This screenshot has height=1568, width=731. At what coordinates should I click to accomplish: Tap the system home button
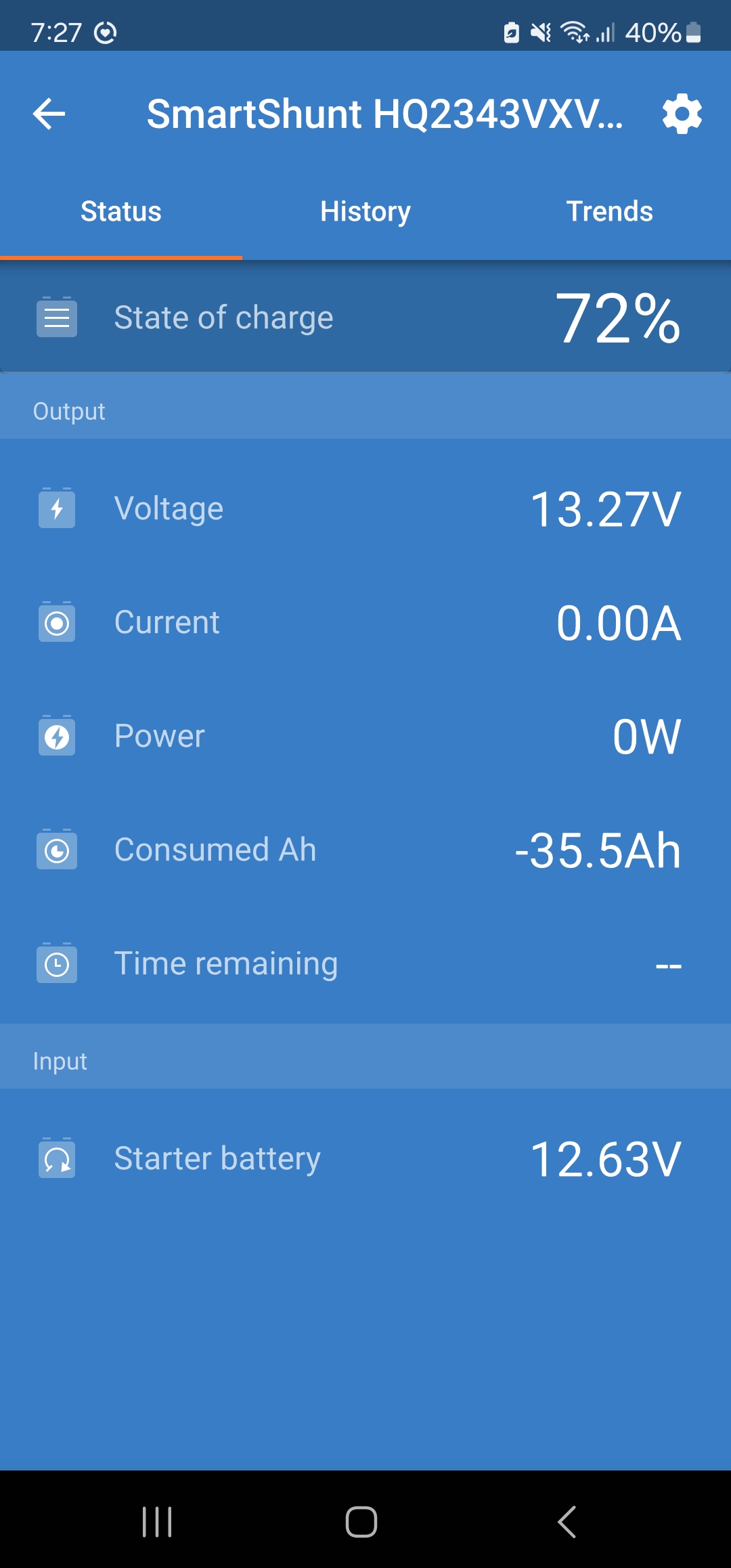coord(361,1522)
